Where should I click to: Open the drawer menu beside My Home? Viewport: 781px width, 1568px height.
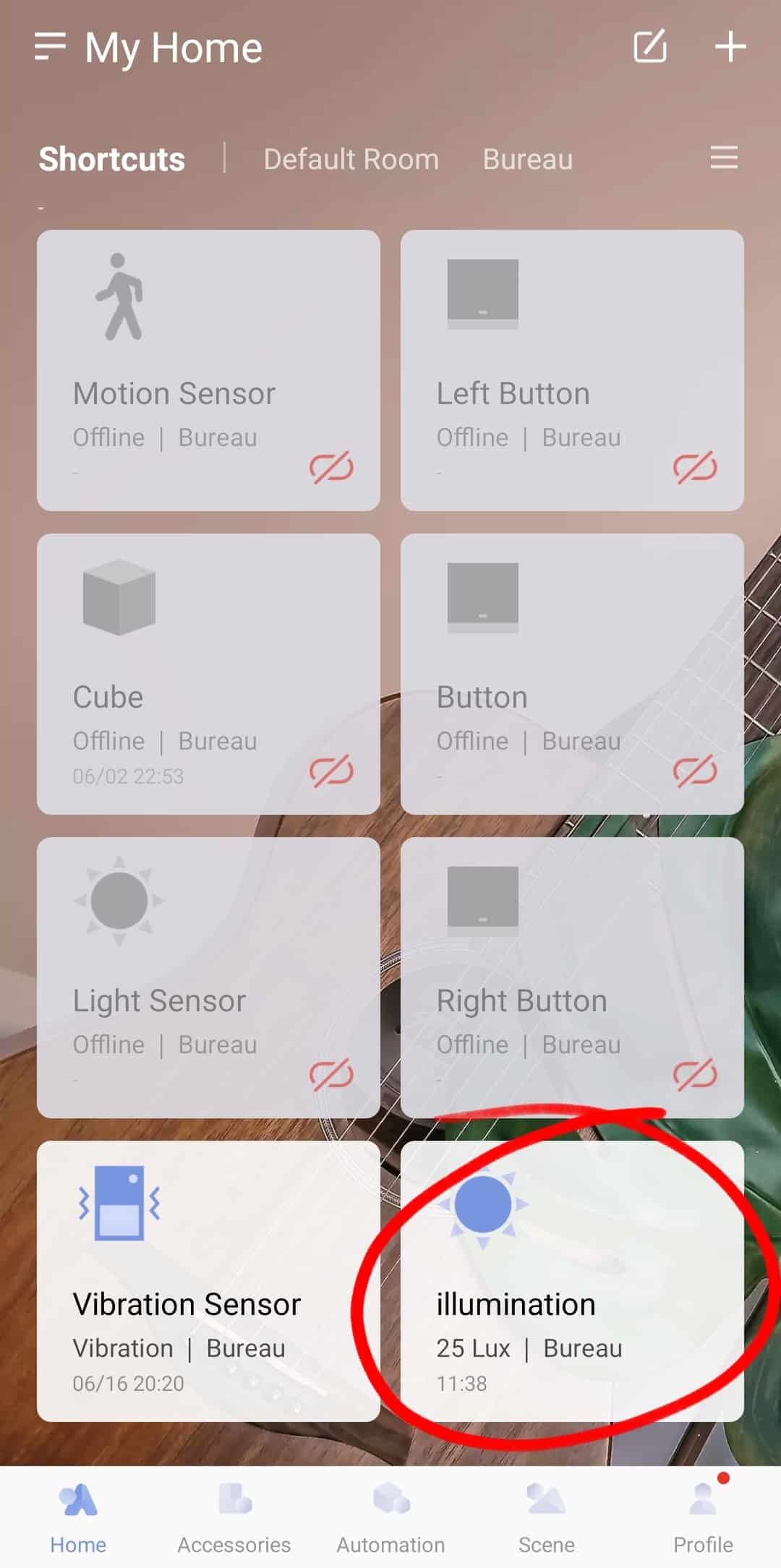(50, 47)
